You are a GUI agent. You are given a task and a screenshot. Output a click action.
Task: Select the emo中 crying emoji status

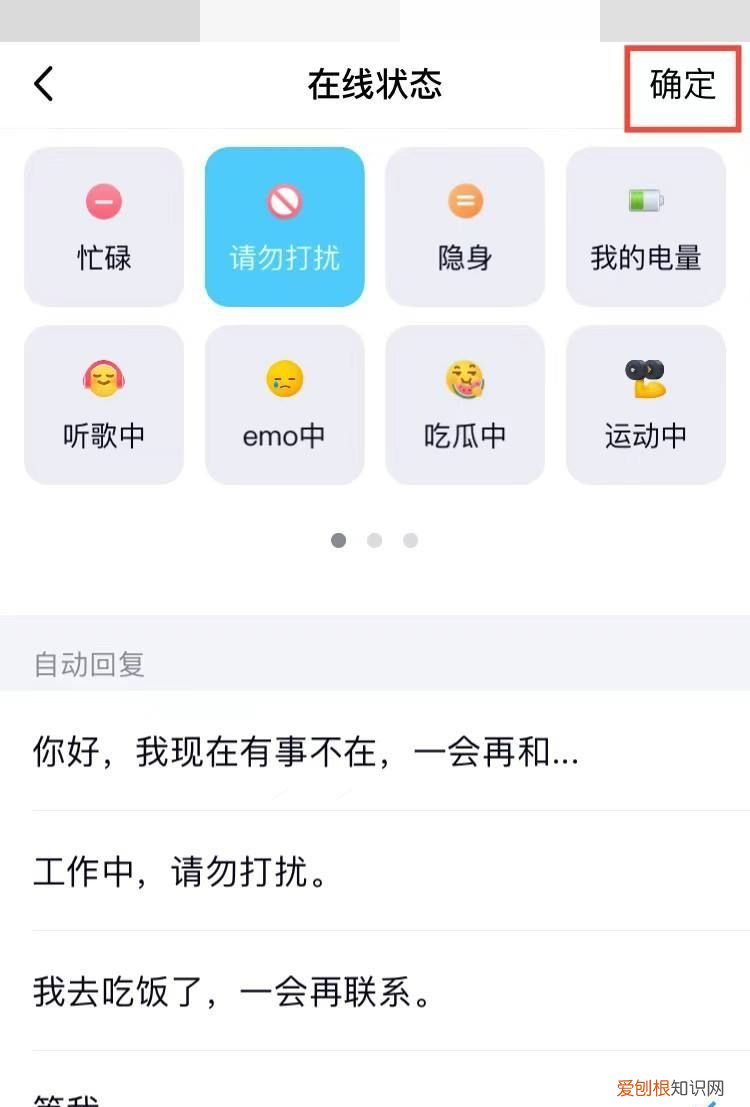pos(284,404)
